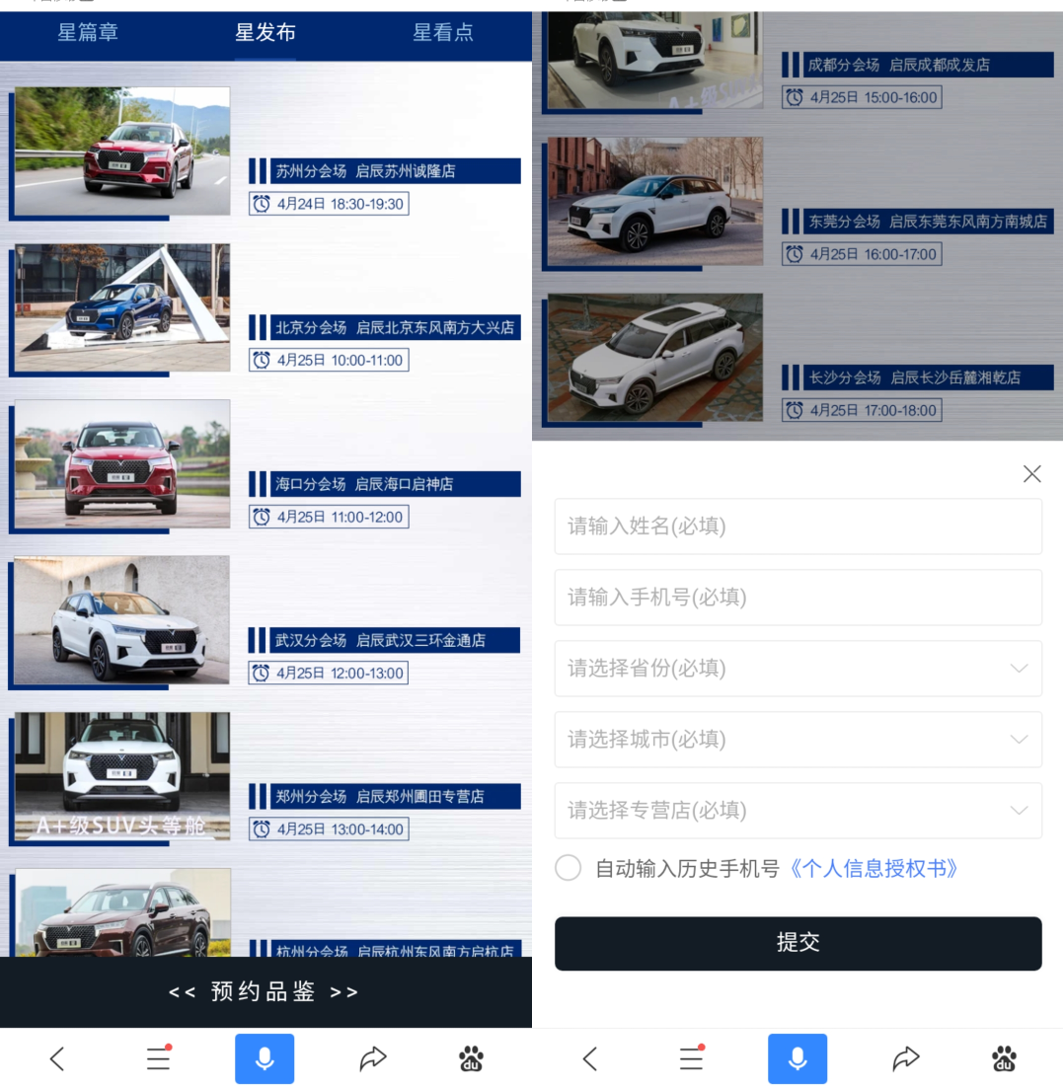Enable 自动输入历史手机号 option
1063x1090 pixels.
pyautogui.click(x=568, y=868)
